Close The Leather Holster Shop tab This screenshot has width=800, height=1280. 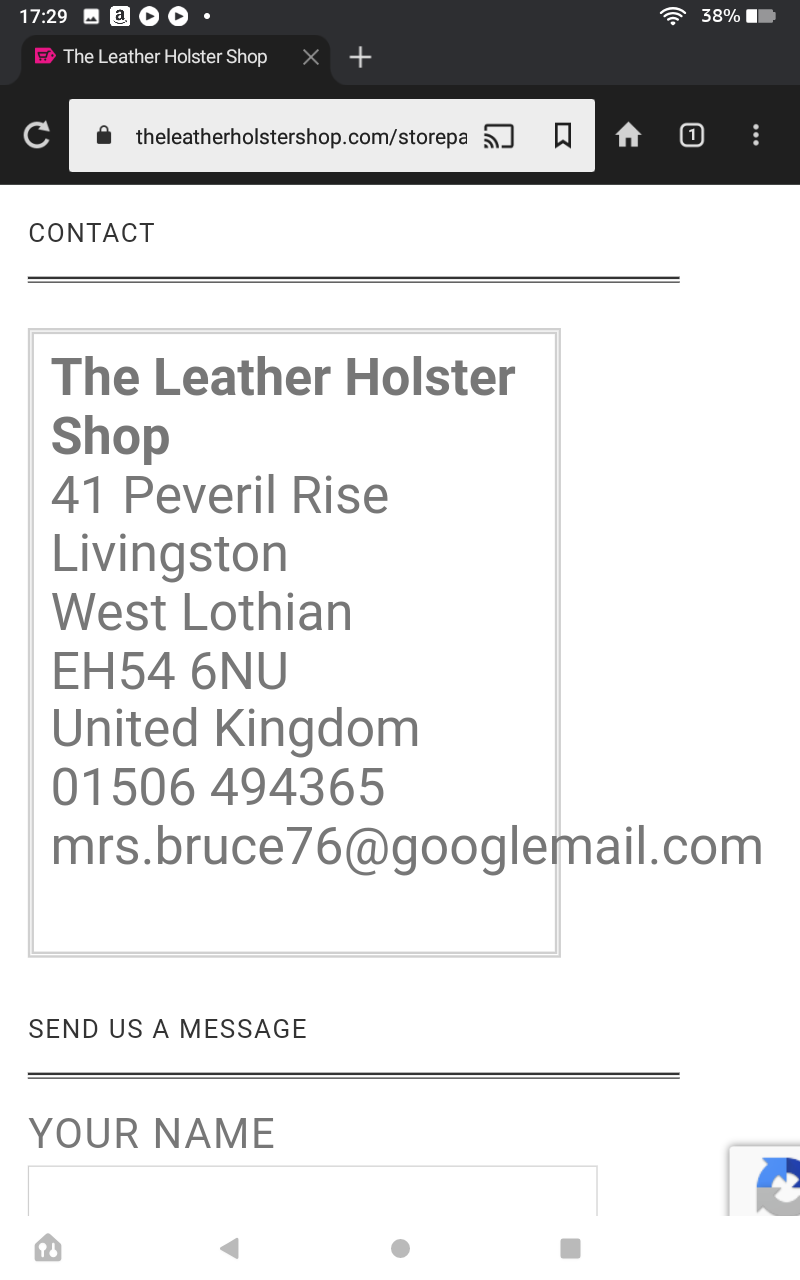(311, 57)
